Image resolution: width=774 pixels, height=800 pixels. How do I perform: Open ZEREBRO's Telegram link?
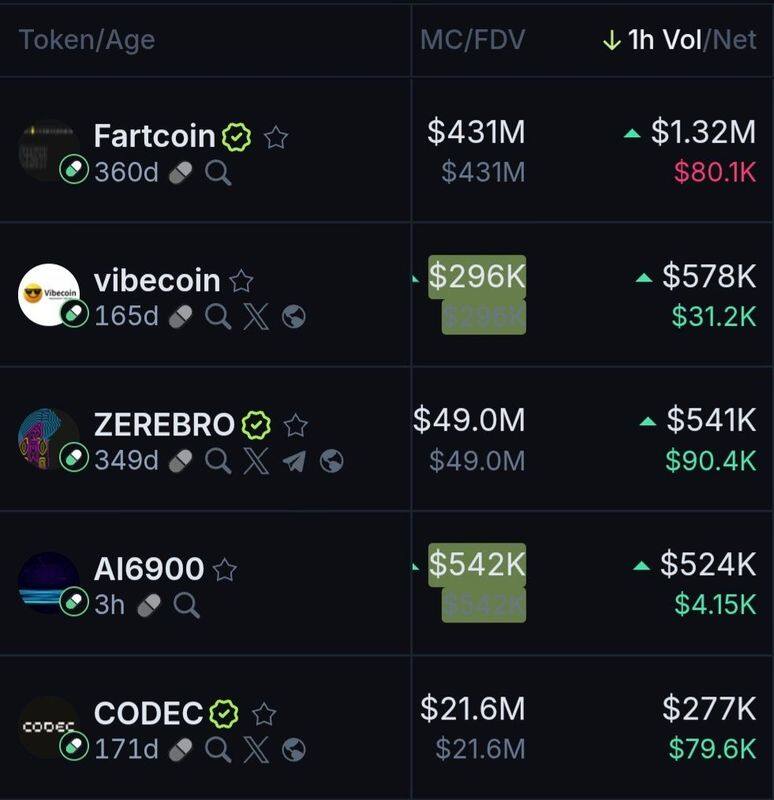(294, 461)
